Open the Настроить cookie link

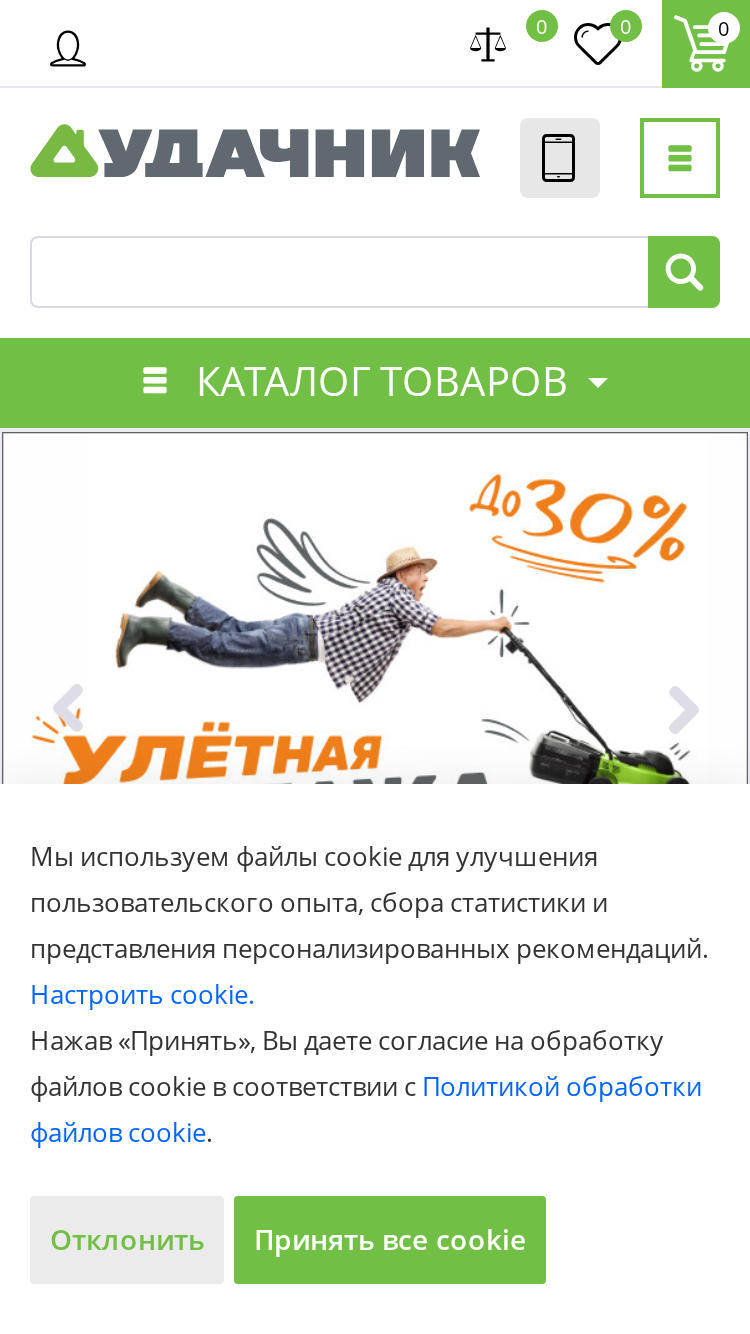[142, 995]
